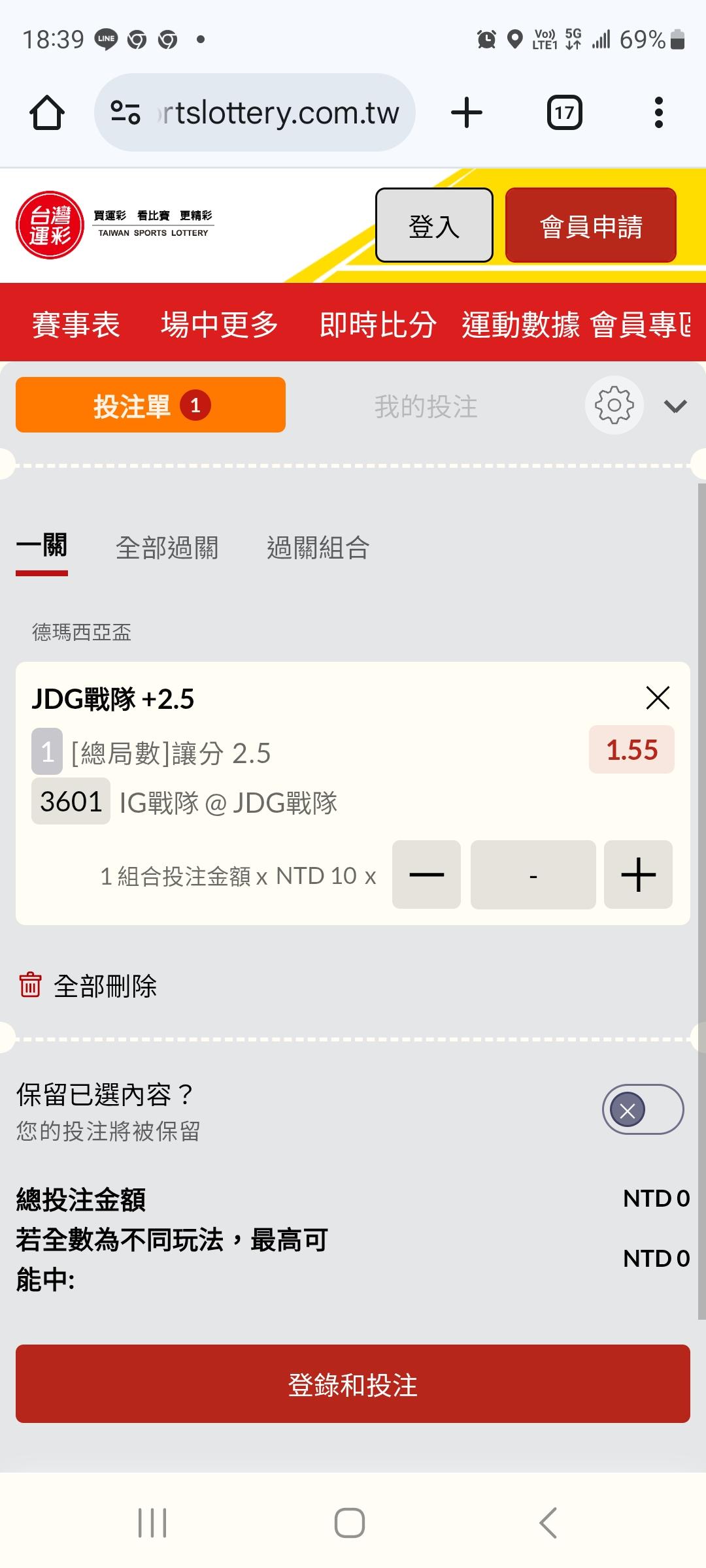Switch to 即時比分 live scores
The width and height of the screenshot is (706, 1568).
(378, 325)
